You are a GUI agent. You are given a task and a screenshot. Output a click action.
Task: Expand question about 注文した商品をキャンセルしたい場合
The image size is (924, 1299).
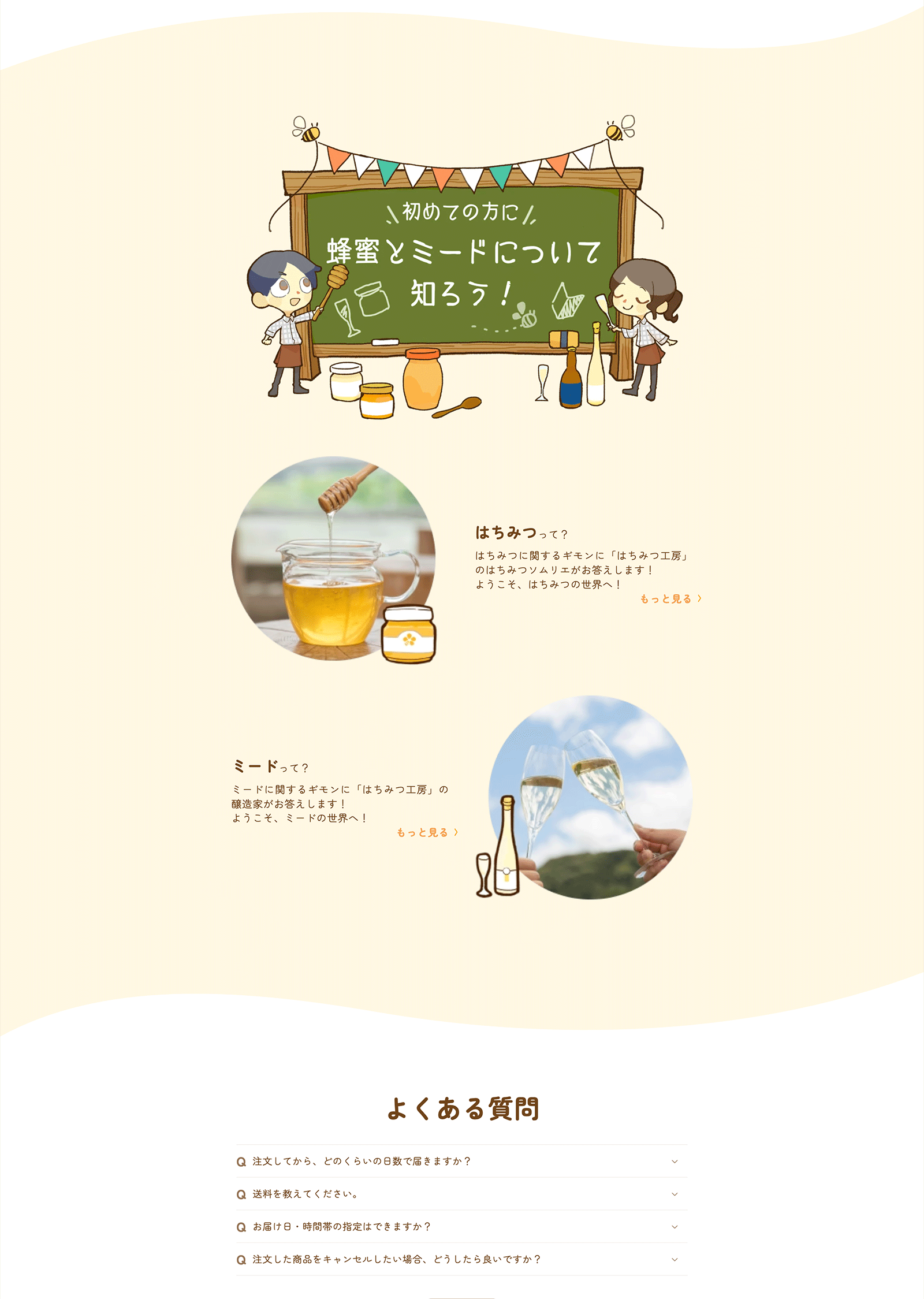coord(461,1259)
